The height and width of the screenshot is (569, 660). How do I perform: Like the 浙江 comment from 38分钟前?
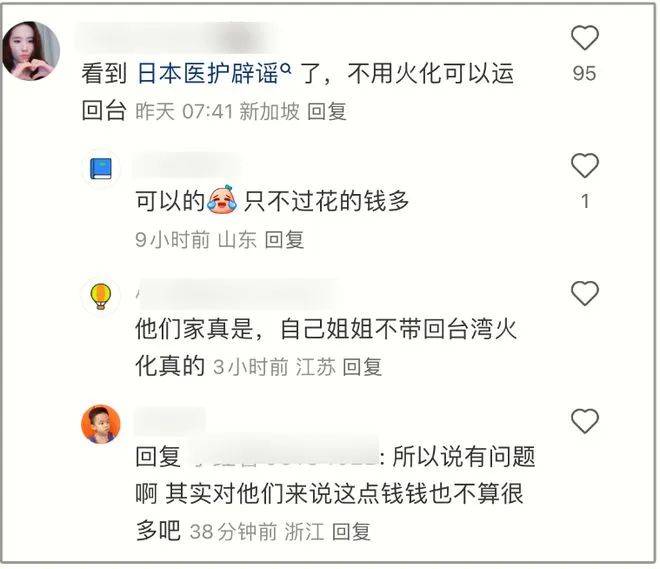point(584,421)
